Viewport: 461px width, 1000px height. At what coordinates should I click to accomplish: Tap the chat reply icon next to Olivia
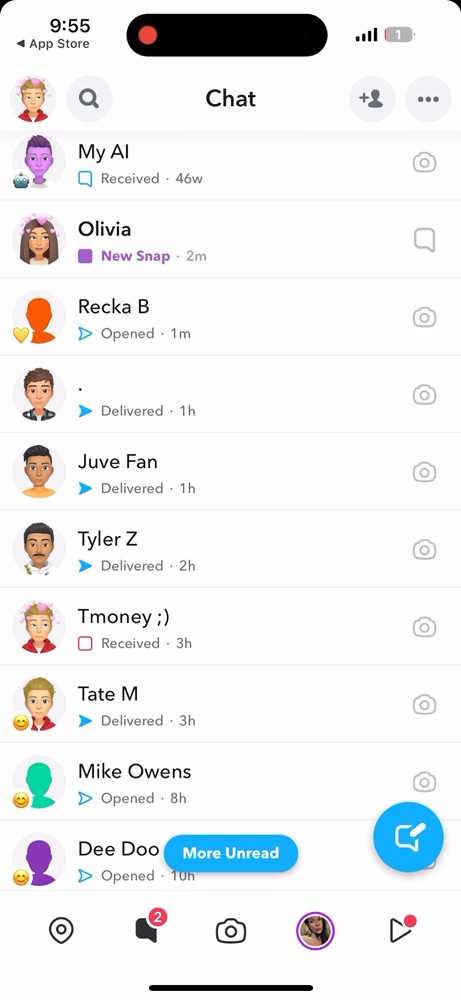click(x=424, y=240)
